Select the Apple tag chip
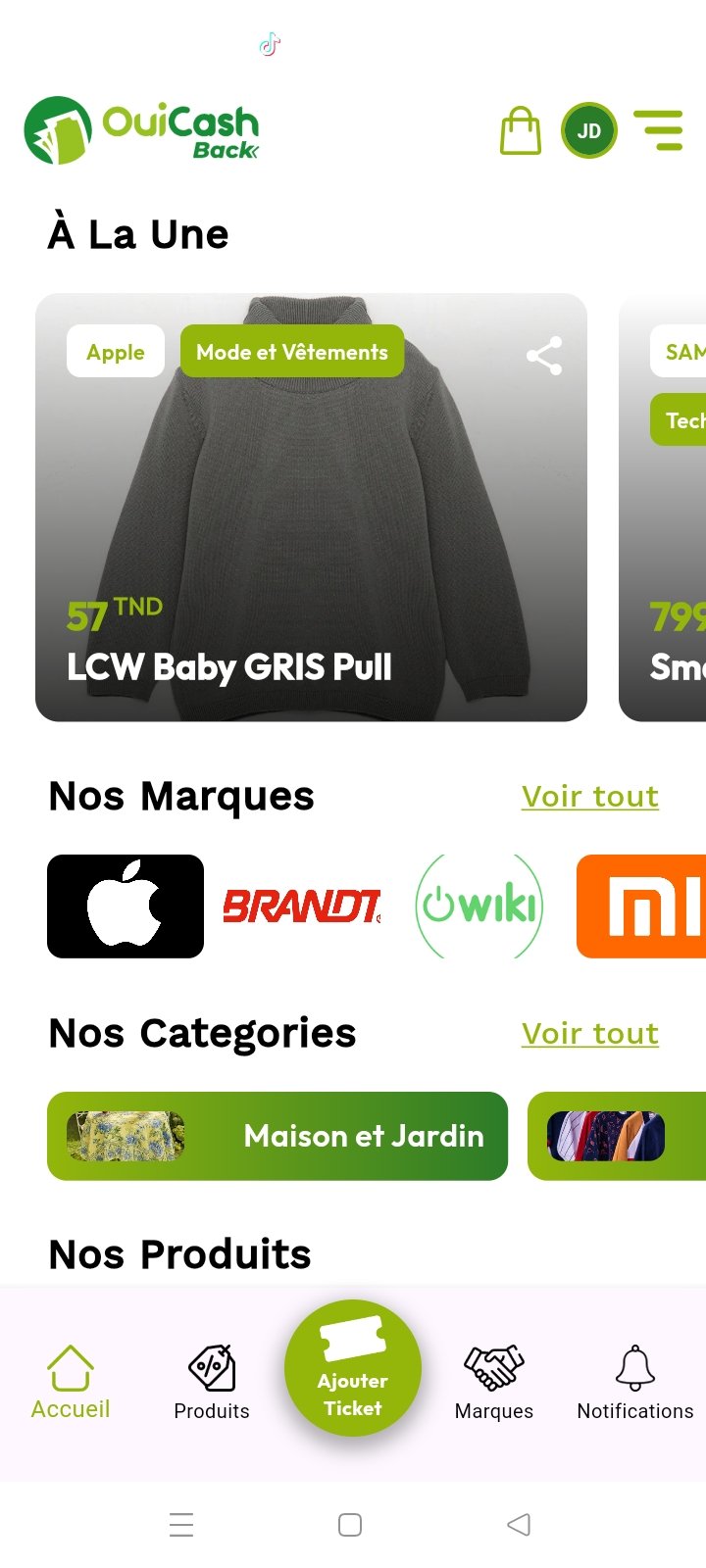This screenshot has width=706, height=1568. [x=116, y=352]
